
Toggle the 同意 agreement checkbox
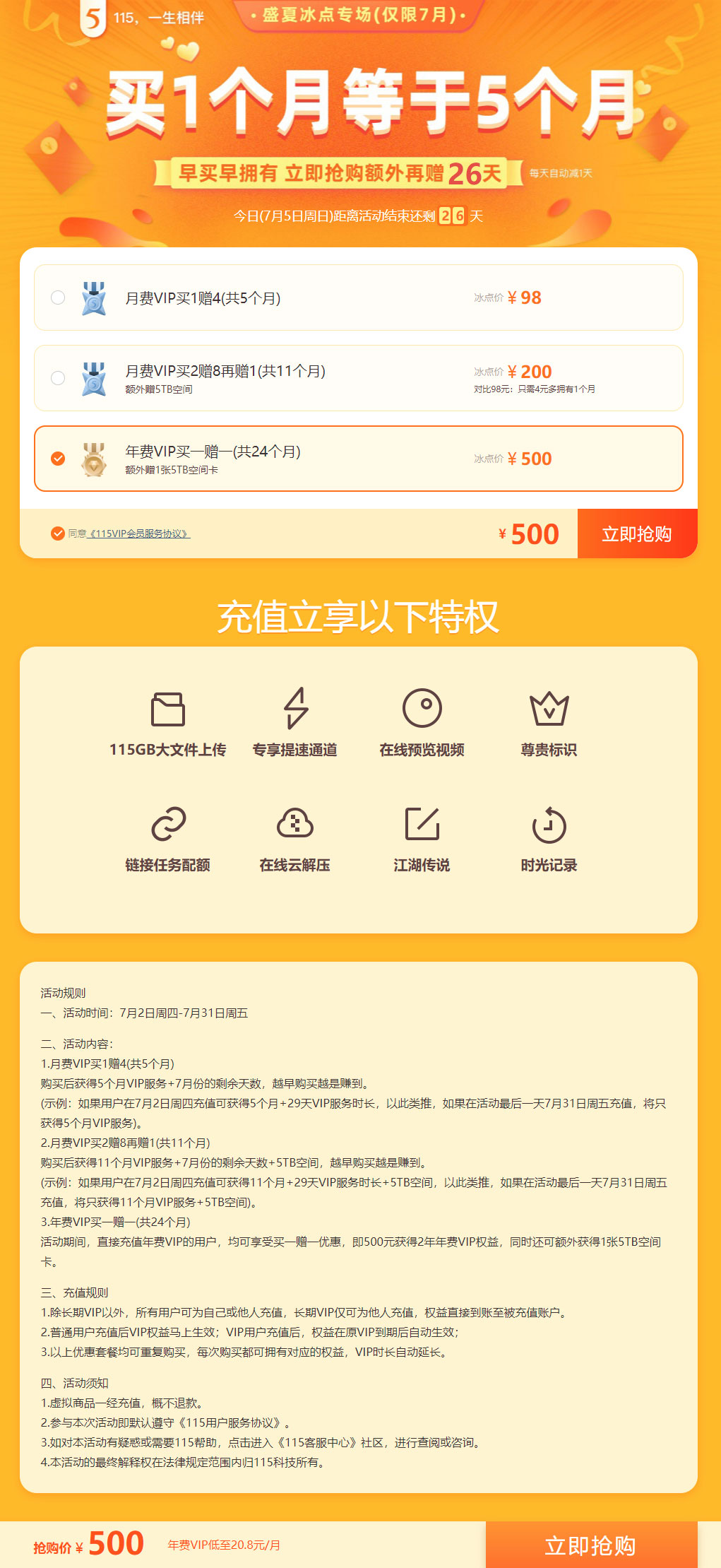(58, 534)
